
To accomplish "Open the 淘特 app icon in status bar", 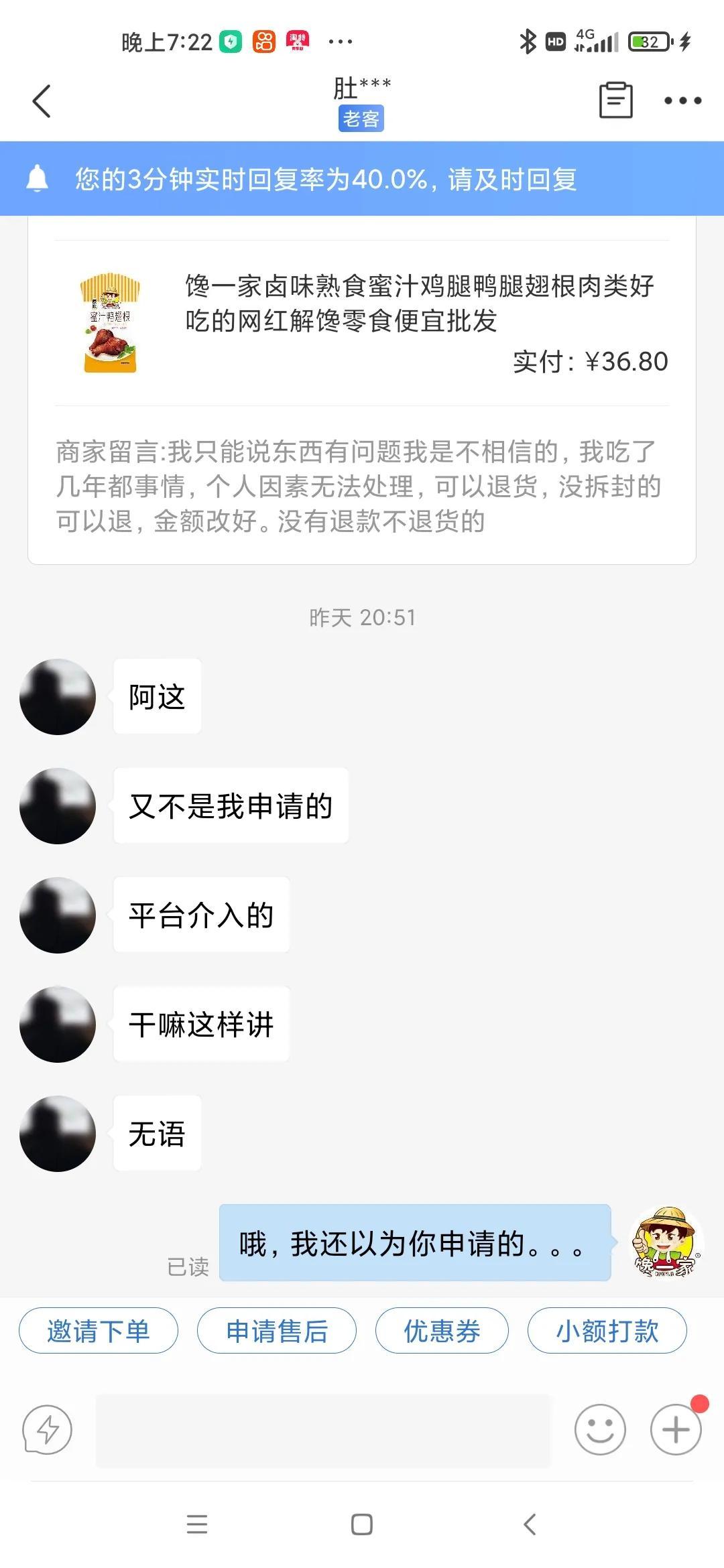I will point(298,40).
